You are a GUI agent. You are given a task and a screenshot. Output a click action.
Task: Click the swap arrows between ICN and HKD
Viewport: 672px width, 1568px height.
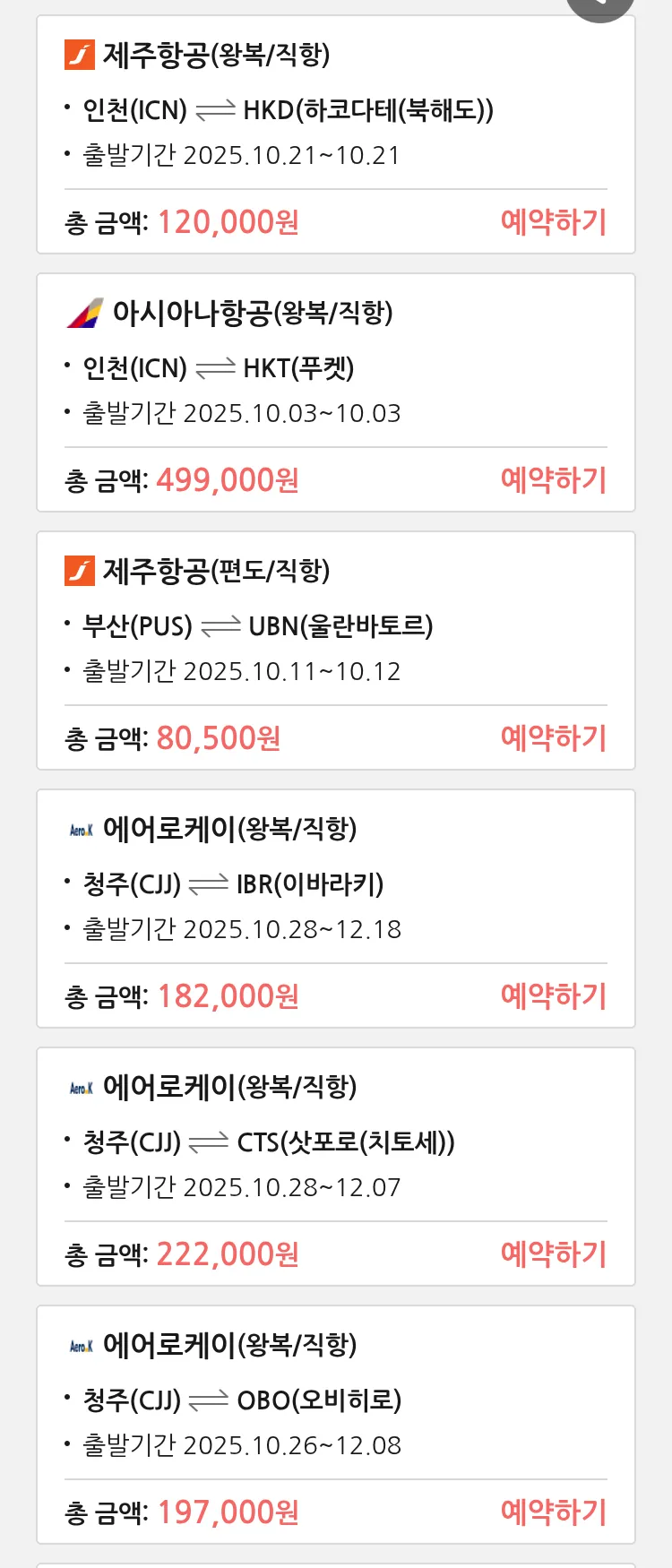pyautogui.click(x=214, y=110)
